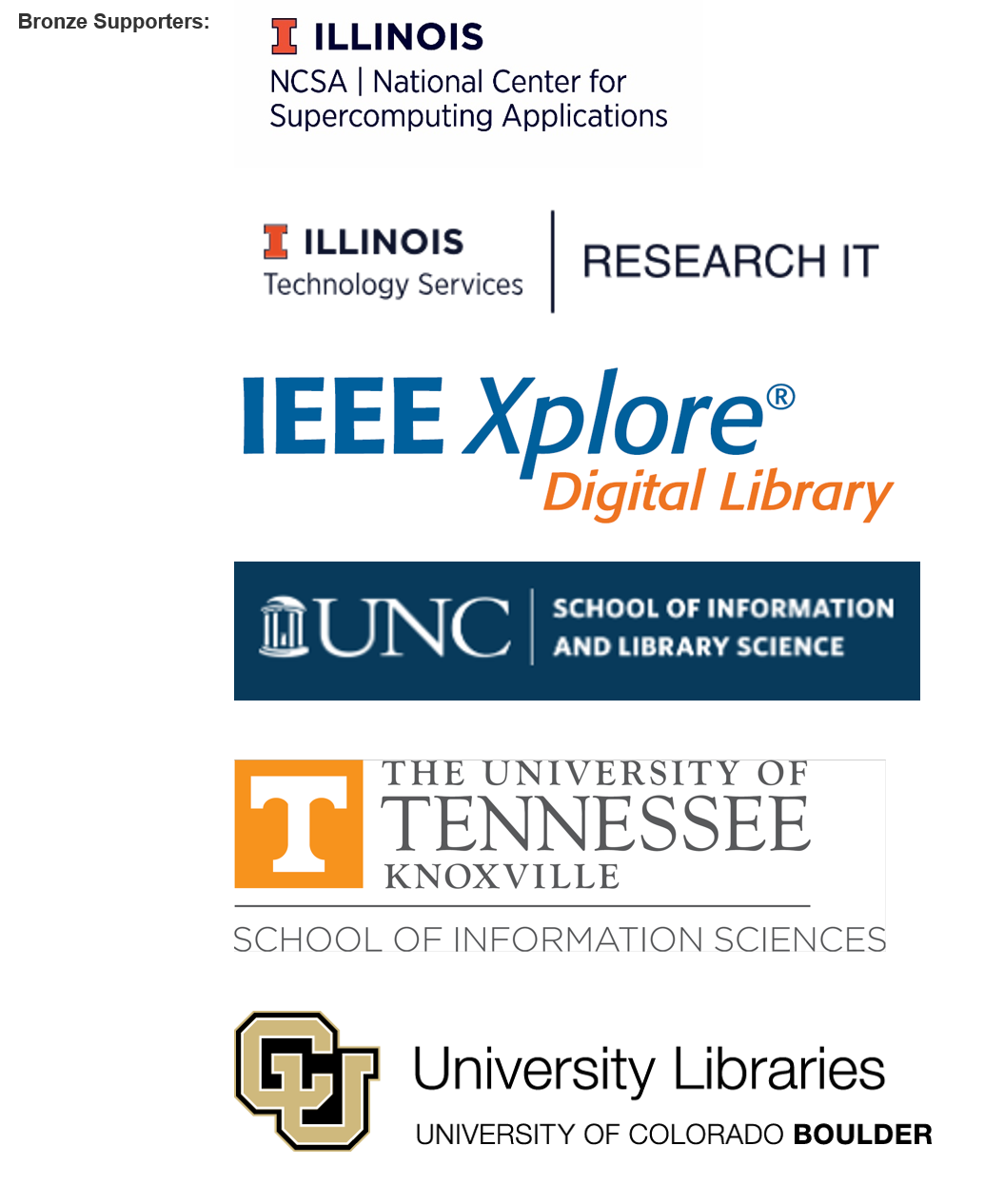Screen dimensions: 1004x1204
Task: Visit the IEEE Xplore Digital Library logo
Action: (x=567, y=444)
